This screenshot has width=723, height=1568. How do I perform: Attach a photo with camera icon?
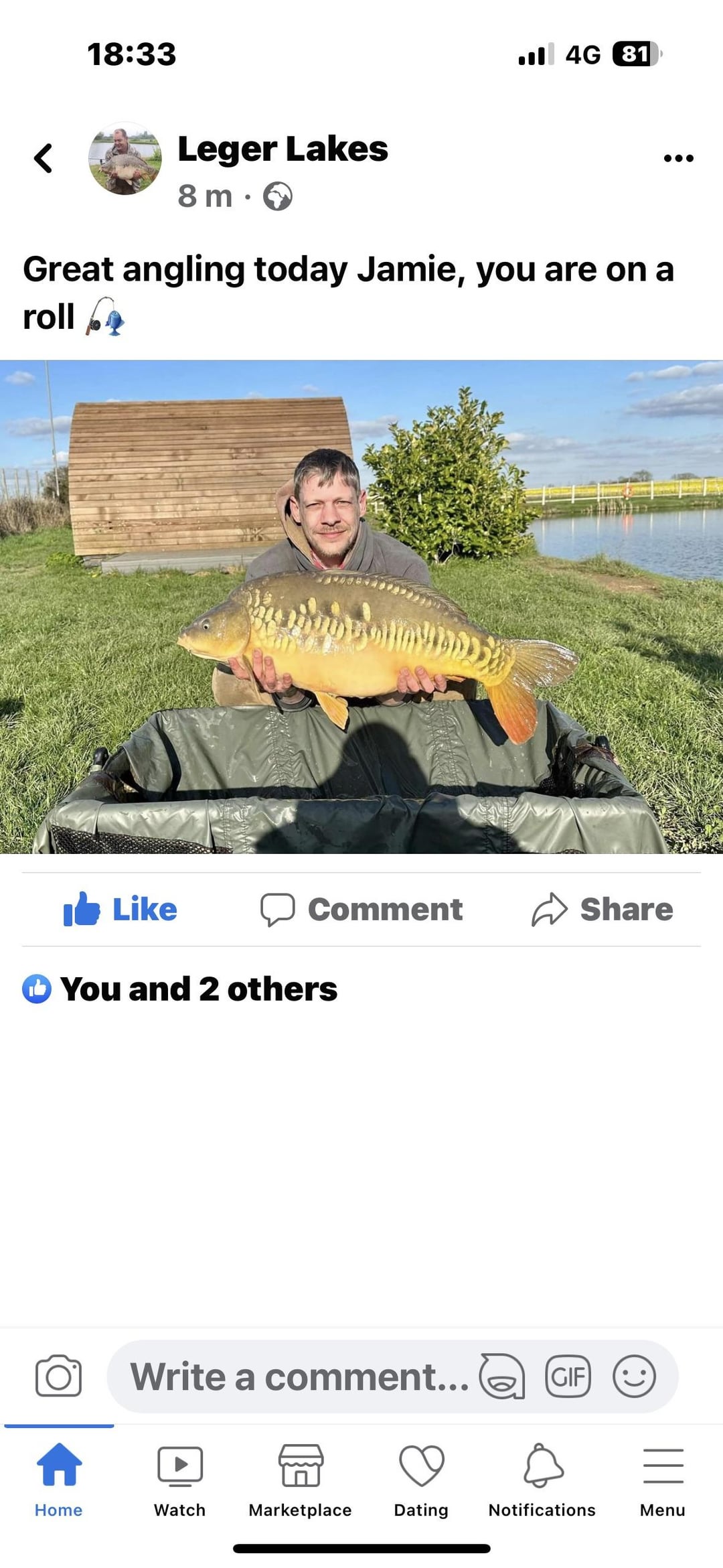click(x=58, y=1376)
